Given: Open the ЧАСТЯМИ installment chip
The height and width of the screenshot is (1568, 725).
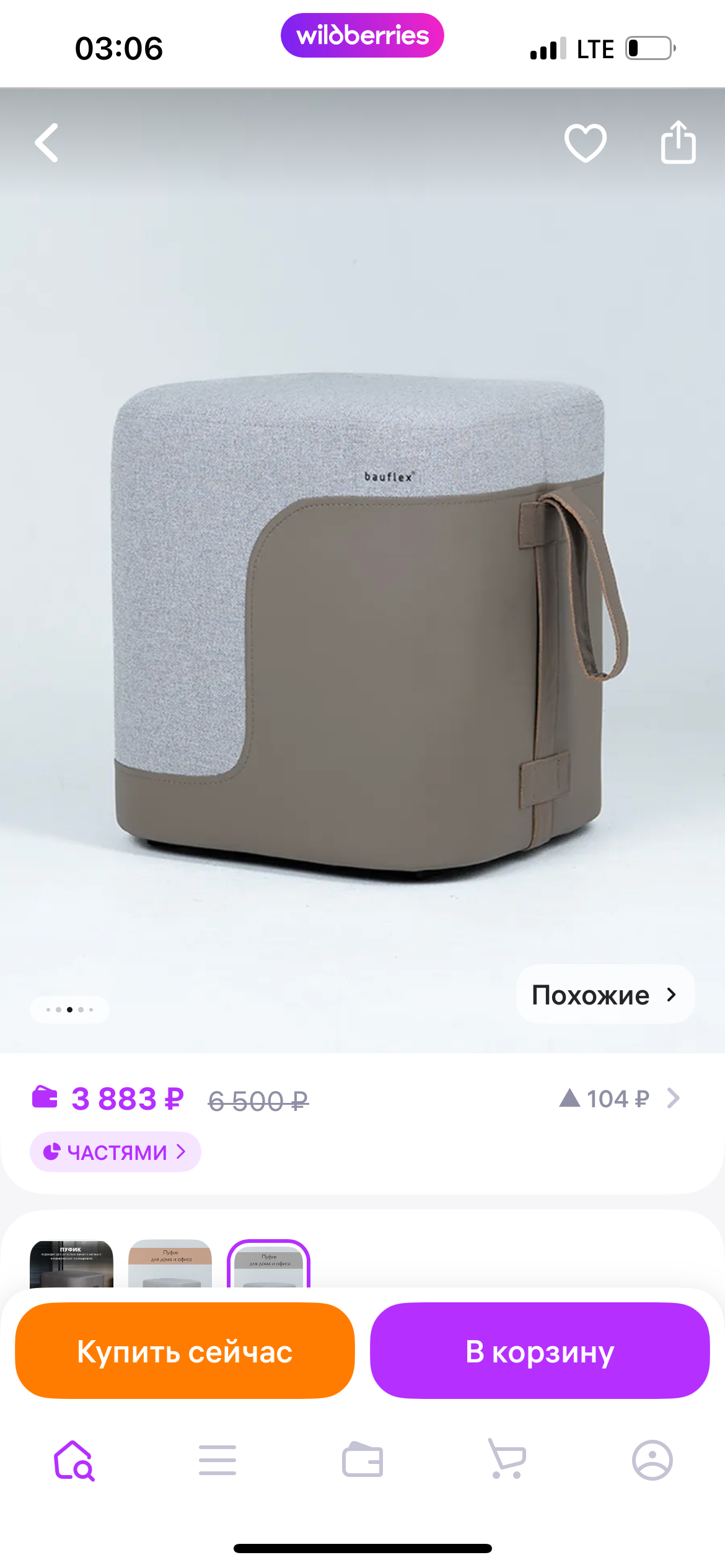Looking at the screenshot, I should (115, 1152).
